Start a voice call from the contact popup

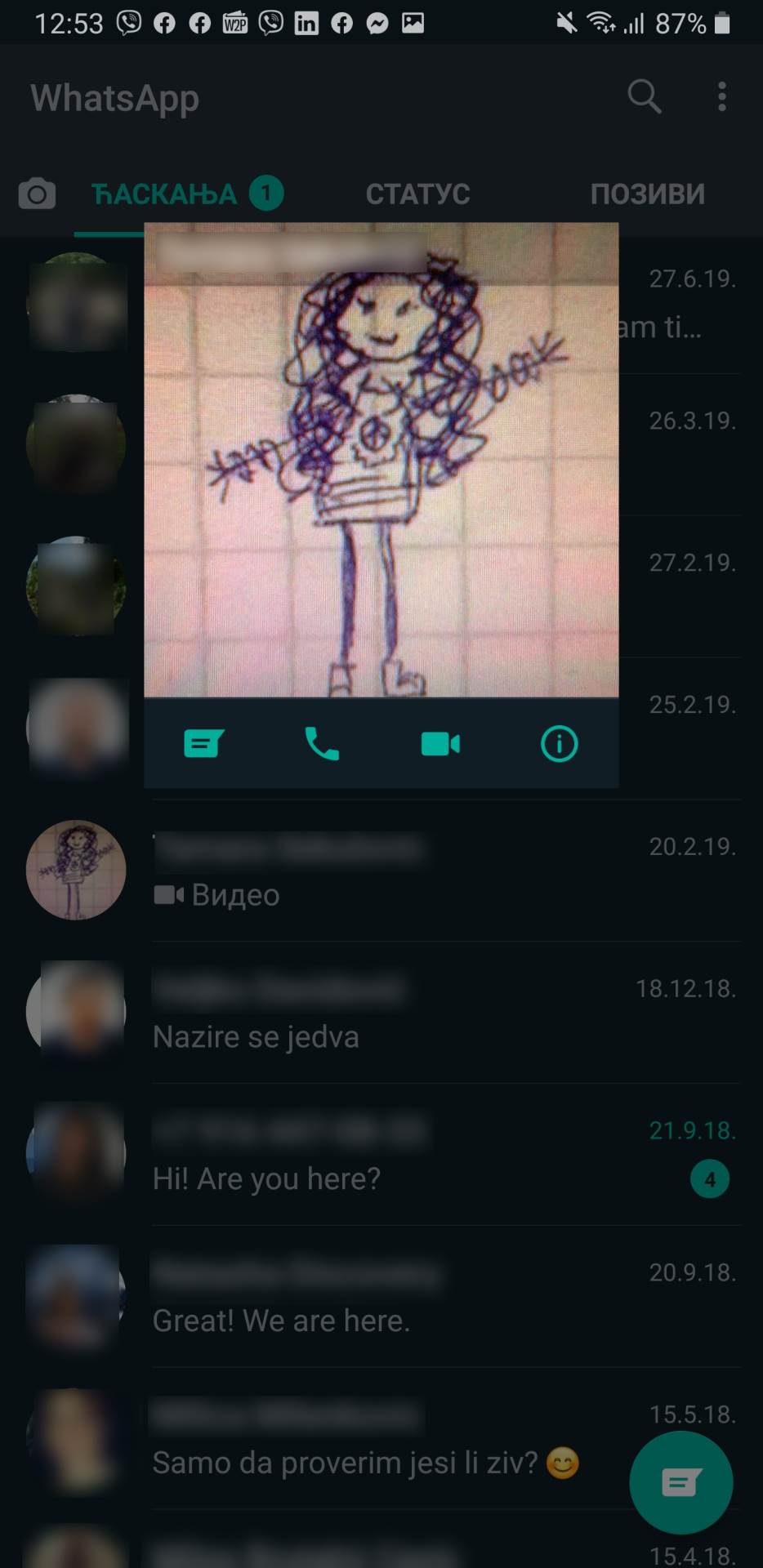point(322,744)
